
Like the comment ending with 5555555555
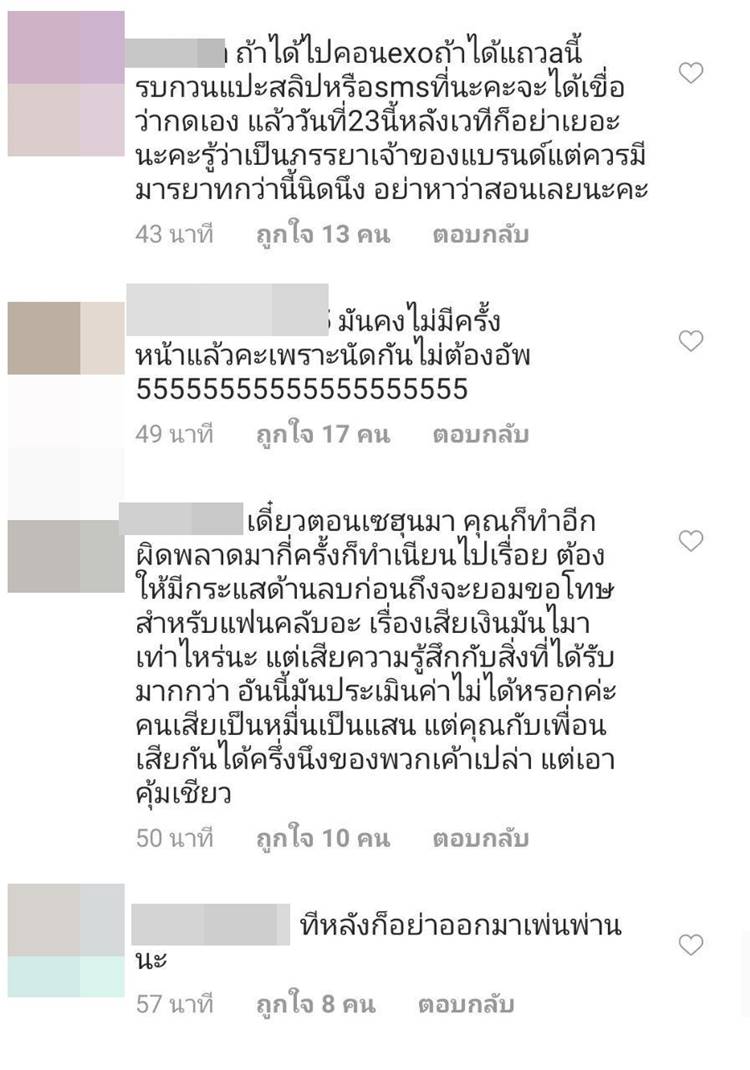tap(691, 341)
